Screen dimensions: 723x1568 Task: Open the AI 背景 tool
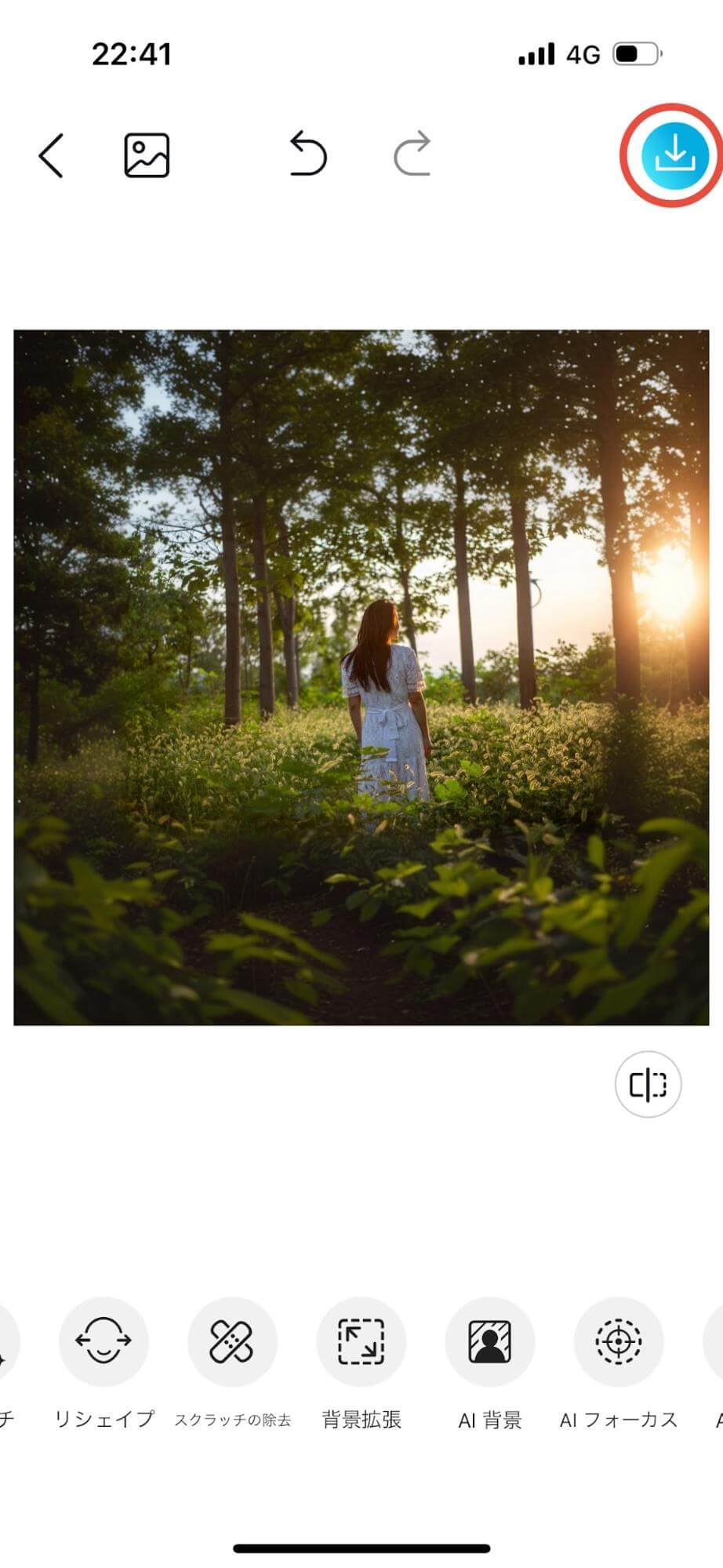[x=489, y=1341]
